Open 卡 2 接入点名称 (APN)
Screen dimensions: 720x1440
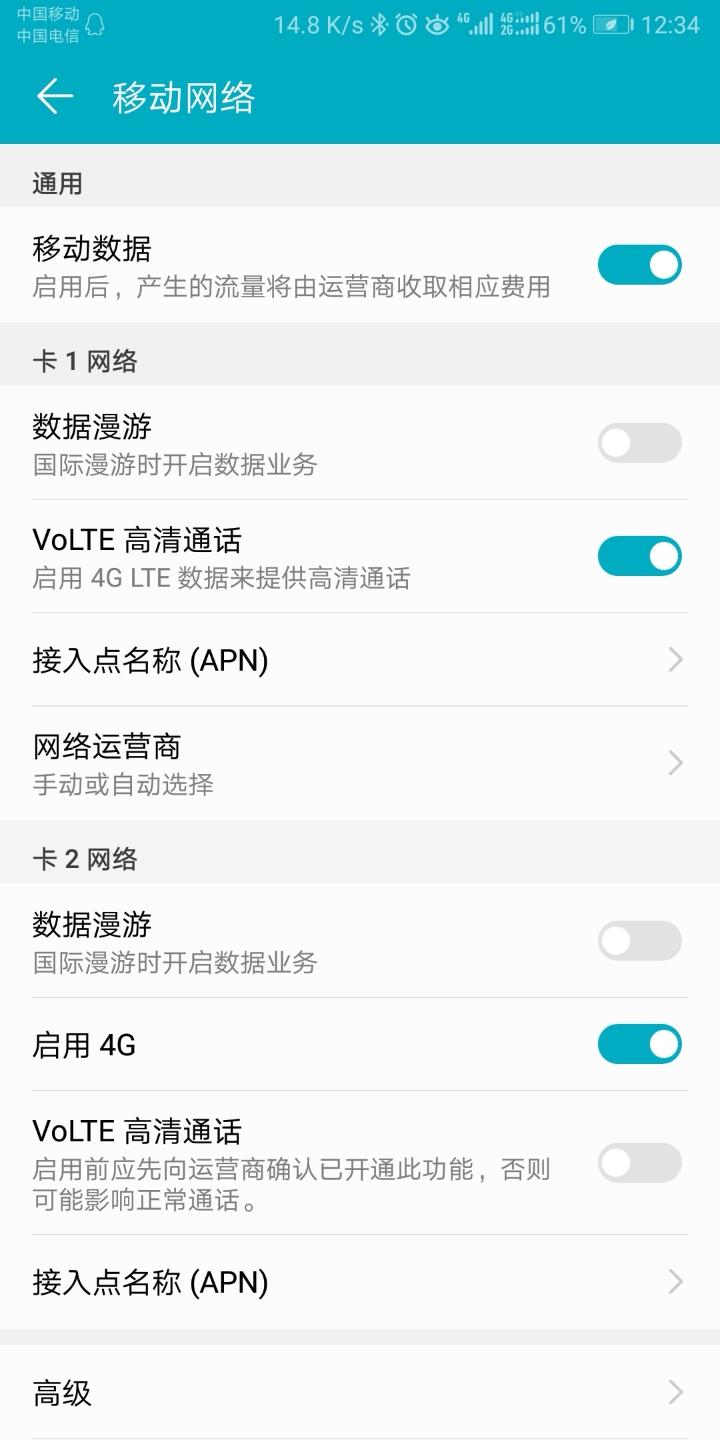pos(360,1283)
